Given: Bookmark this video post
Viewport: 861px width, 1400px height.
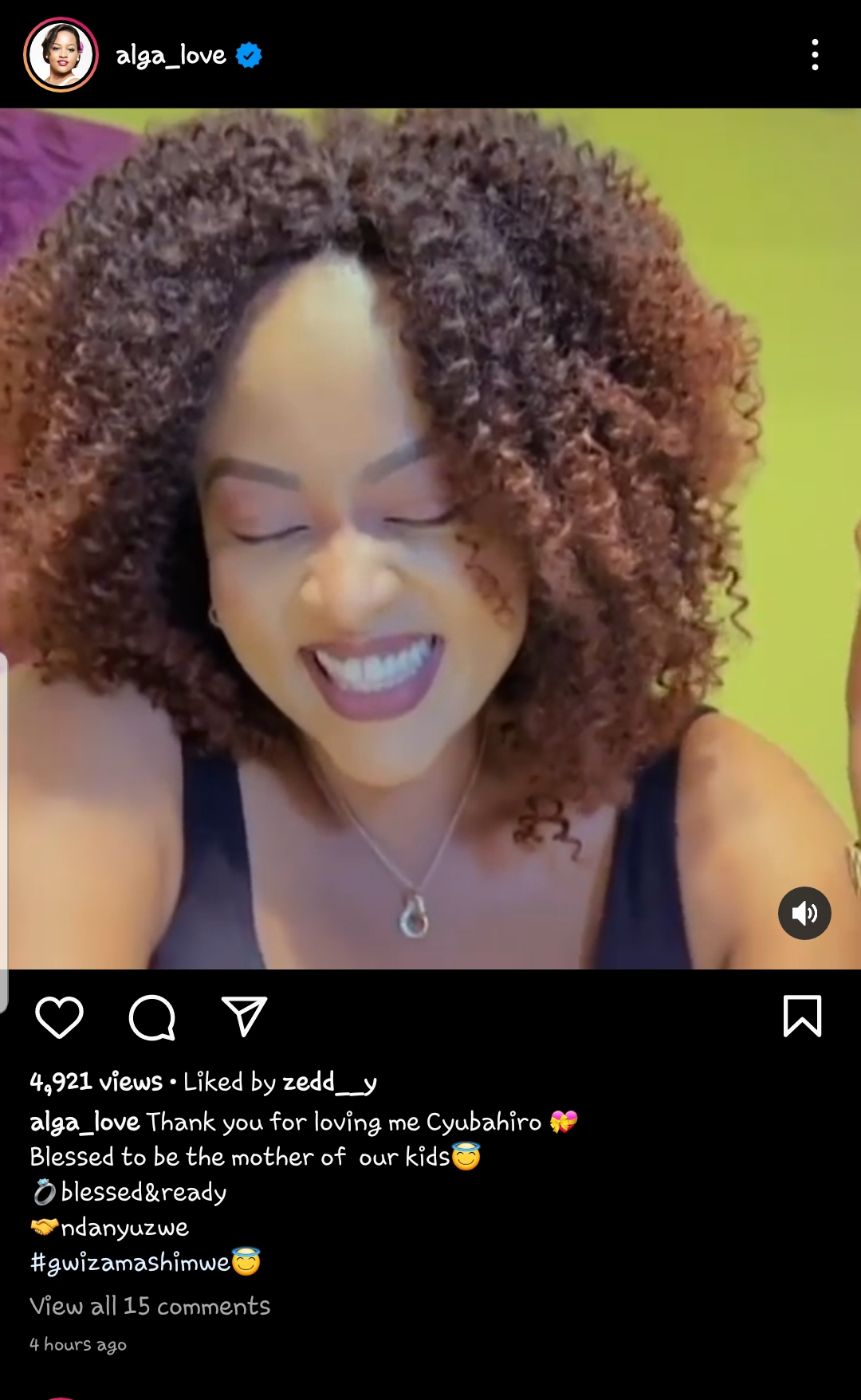Looking at the screenshot, I should pos(802,1017).
